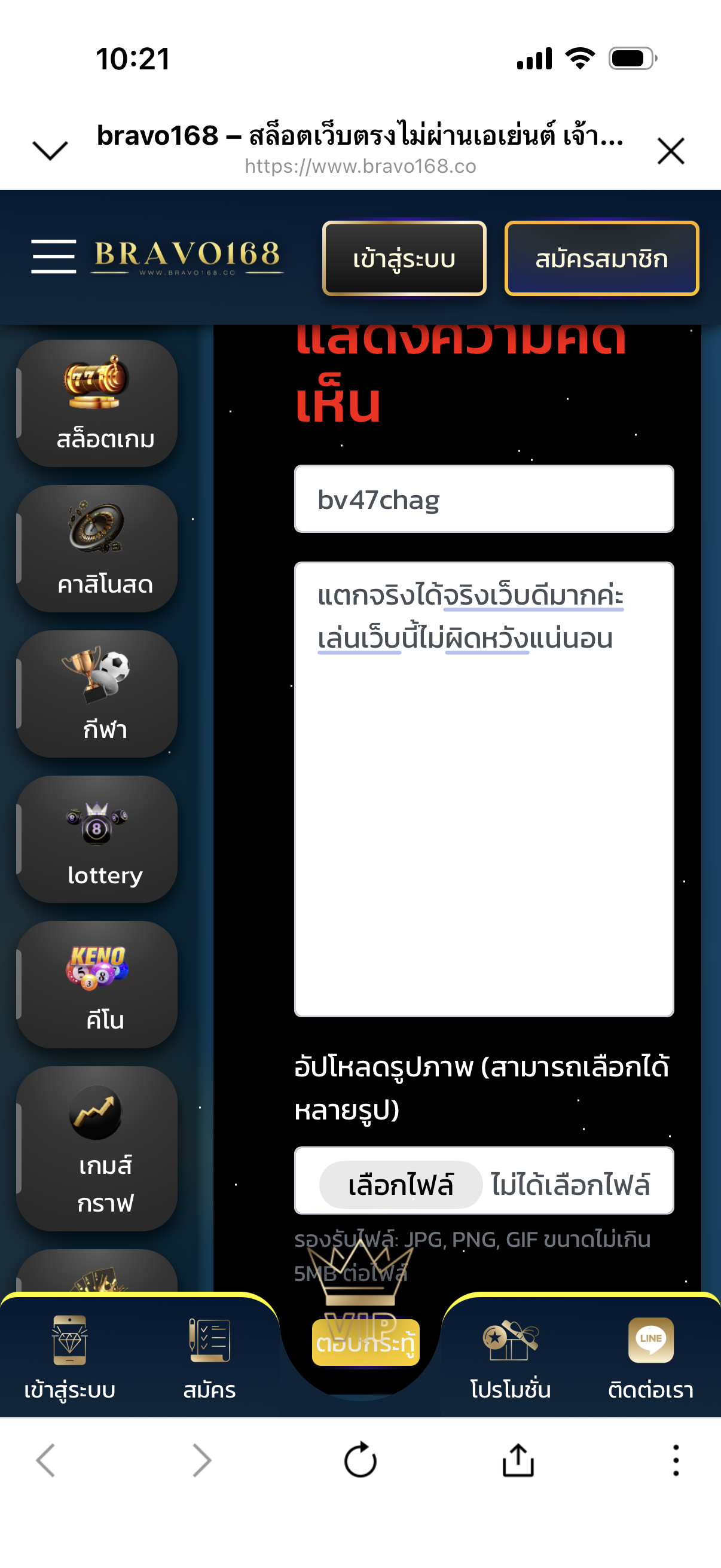Viewport: 721px width, 1568px height.
Task: Open the browser share sheet
Action: [x=518, y=1460]
